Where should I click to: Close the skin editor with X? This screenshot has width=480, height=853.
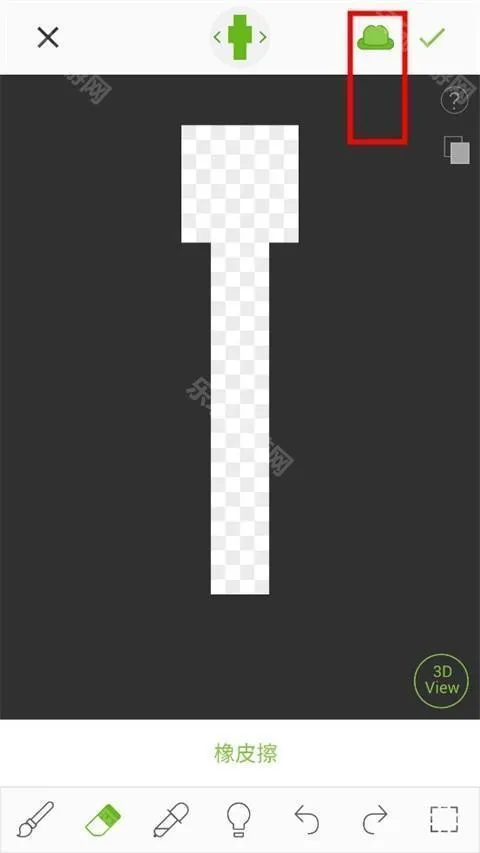tap(48, 38)
